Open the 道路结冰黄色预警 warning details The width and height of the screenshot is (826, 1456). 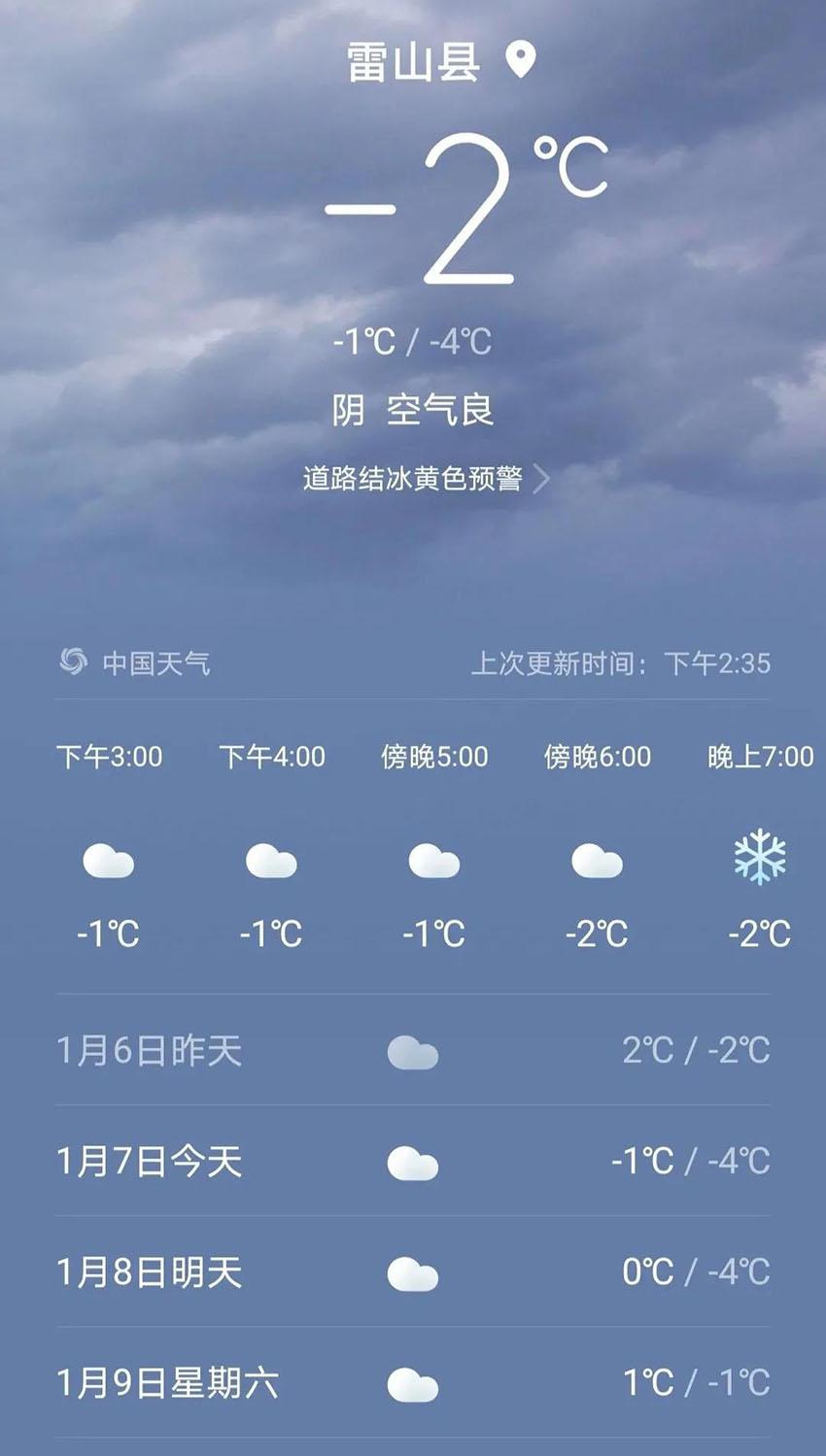[425, 478]
